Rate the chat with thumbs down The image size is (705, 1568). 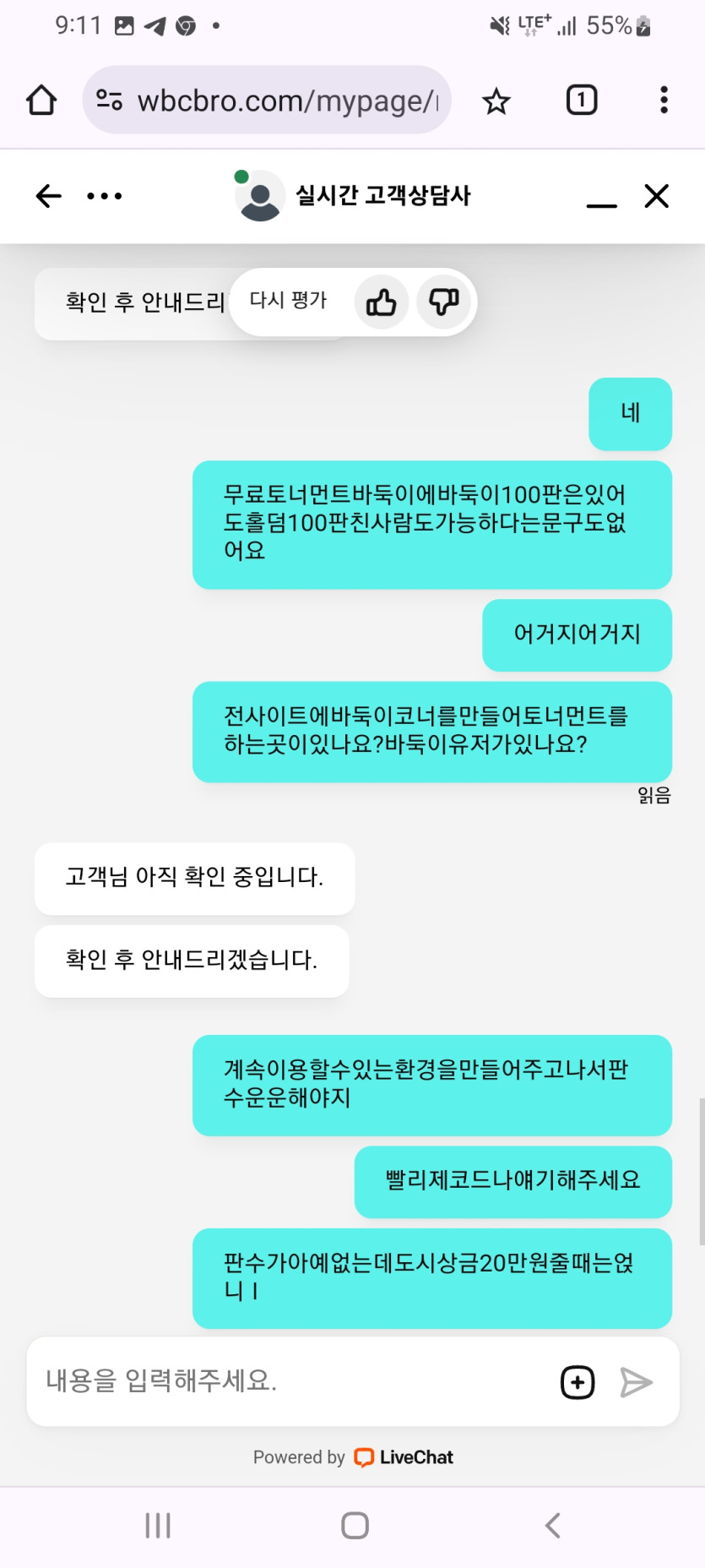443,302
